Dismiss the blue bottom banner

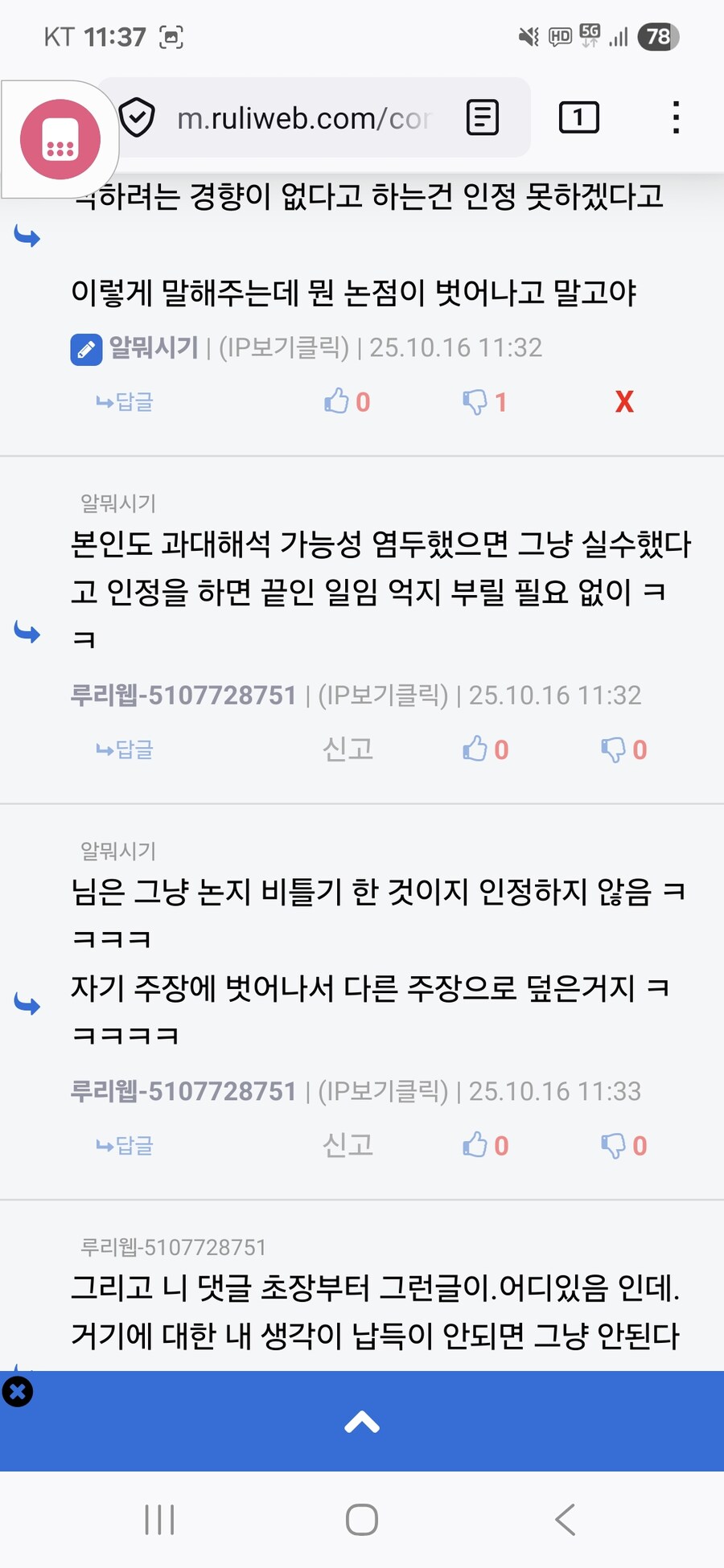(18, 1391)
